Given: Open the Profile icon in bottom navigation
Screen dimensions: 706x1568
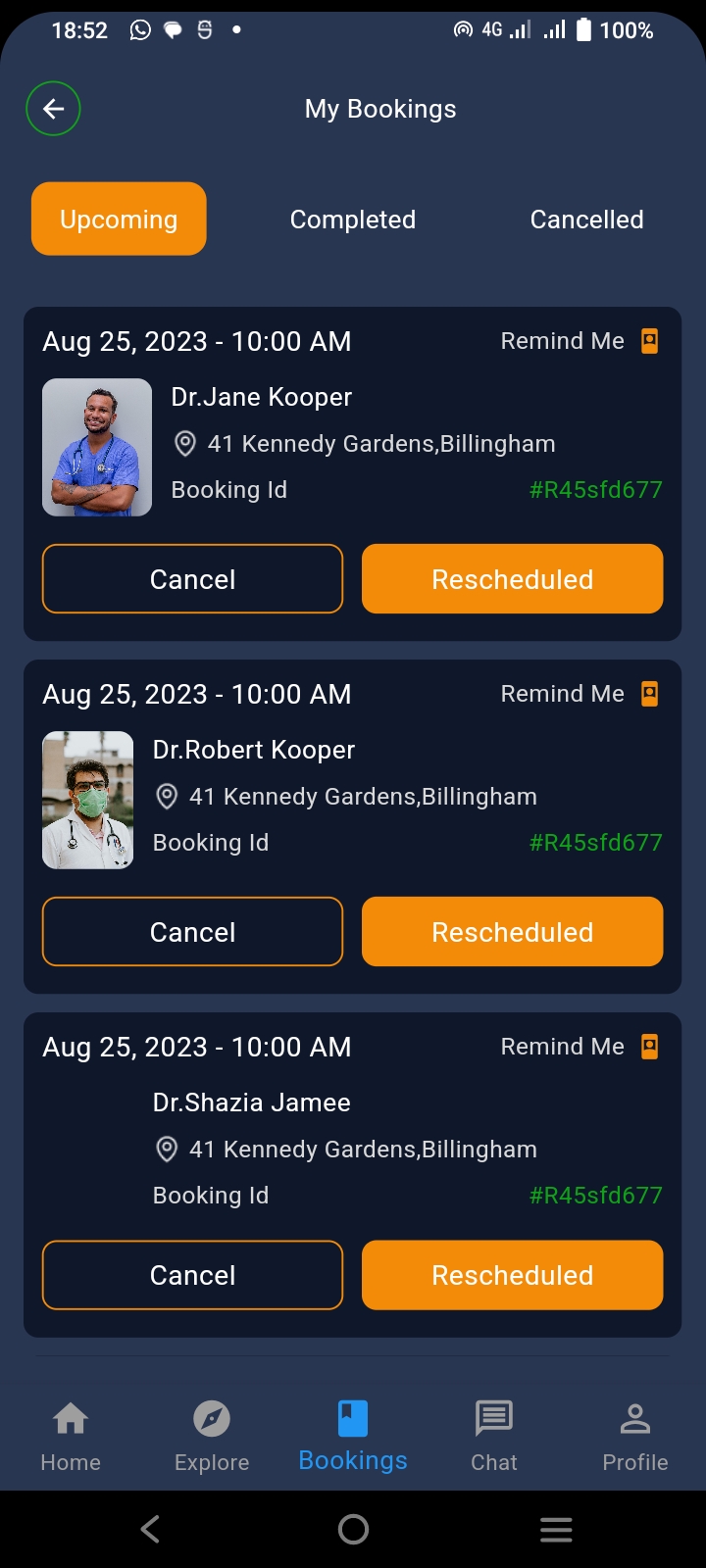Looking at the screenshot, I should coord(634,1417).
